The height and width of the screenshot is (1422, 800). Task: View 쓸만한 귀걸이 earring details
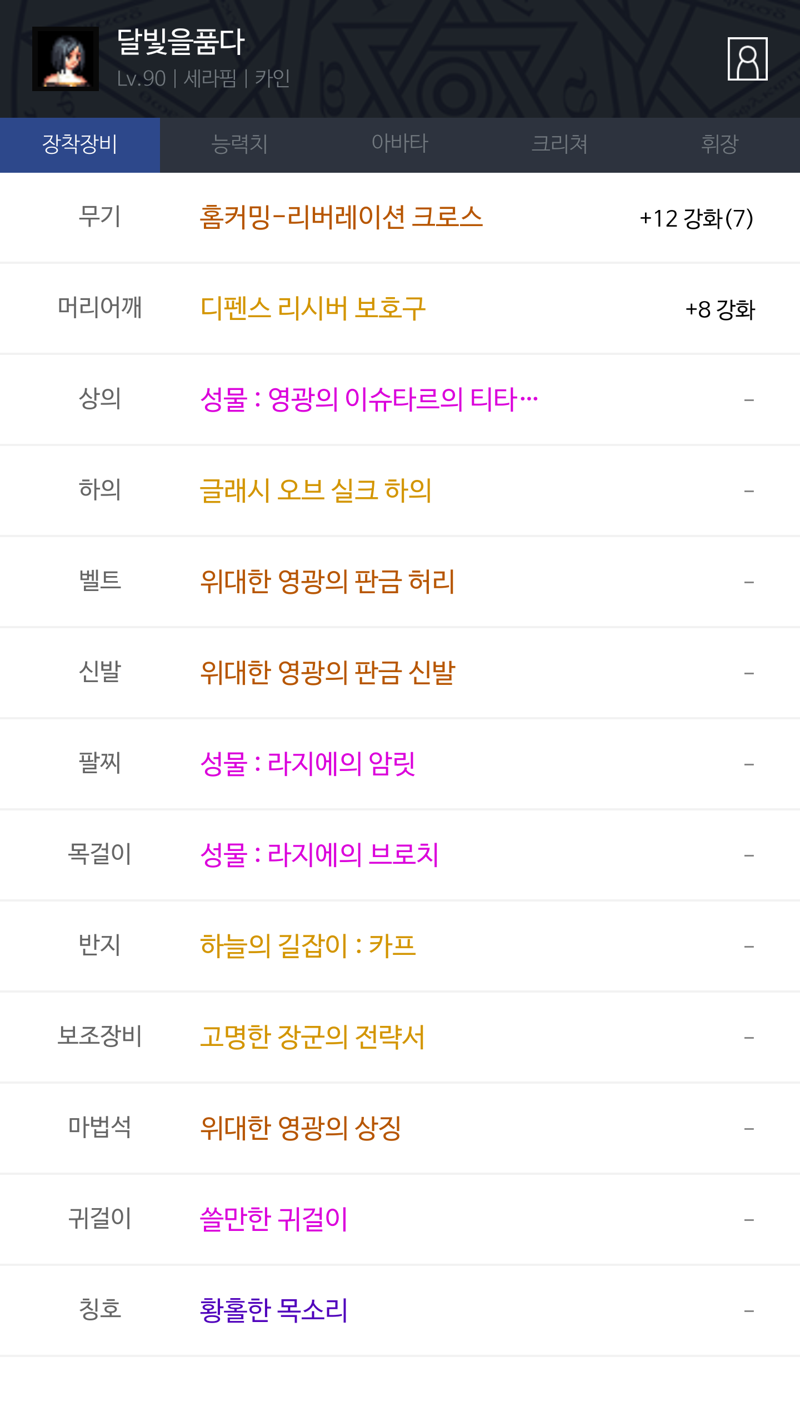(x=274, y=1219)
